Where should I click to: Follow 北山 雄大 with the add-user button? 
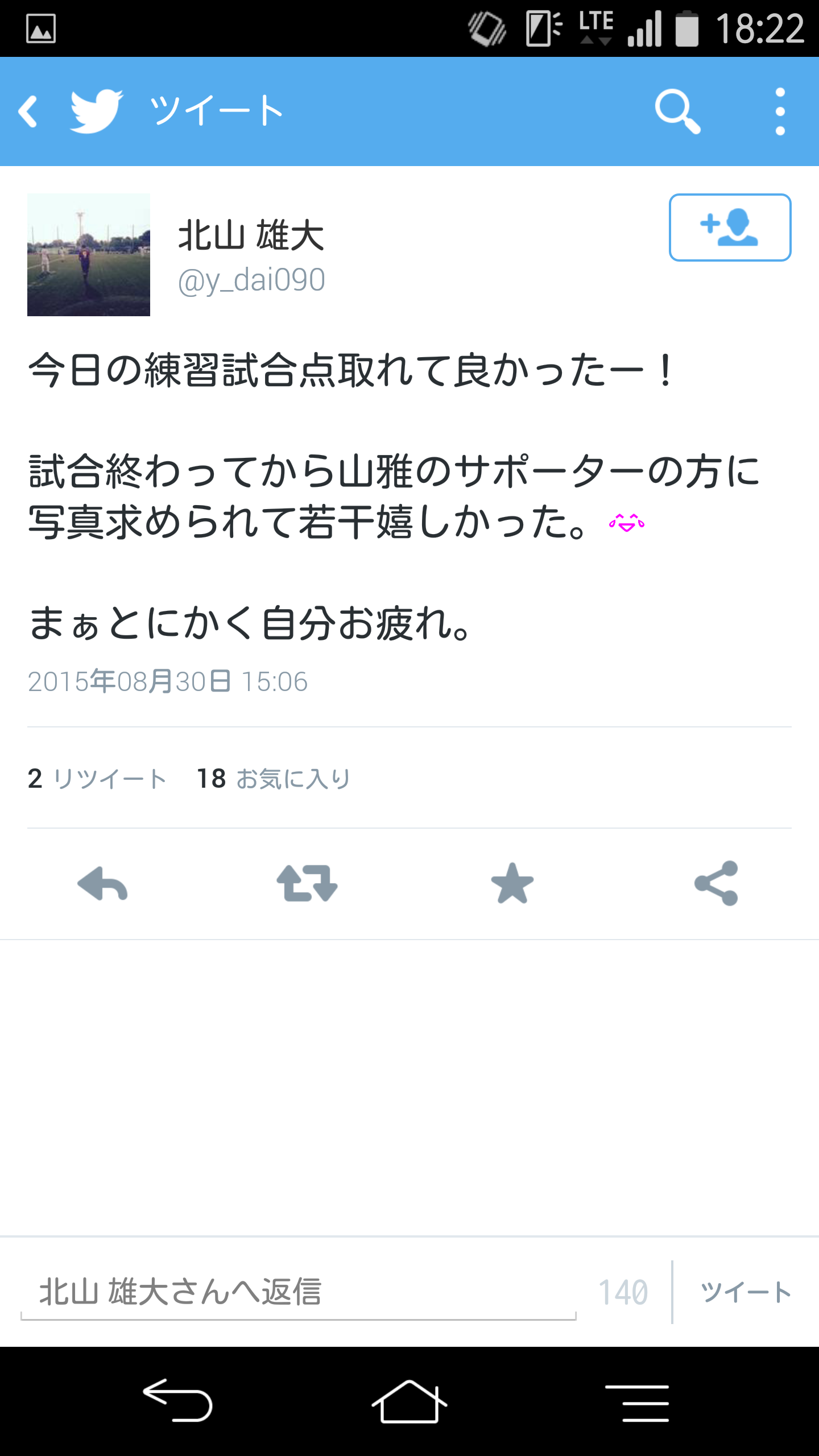point(730,227)
